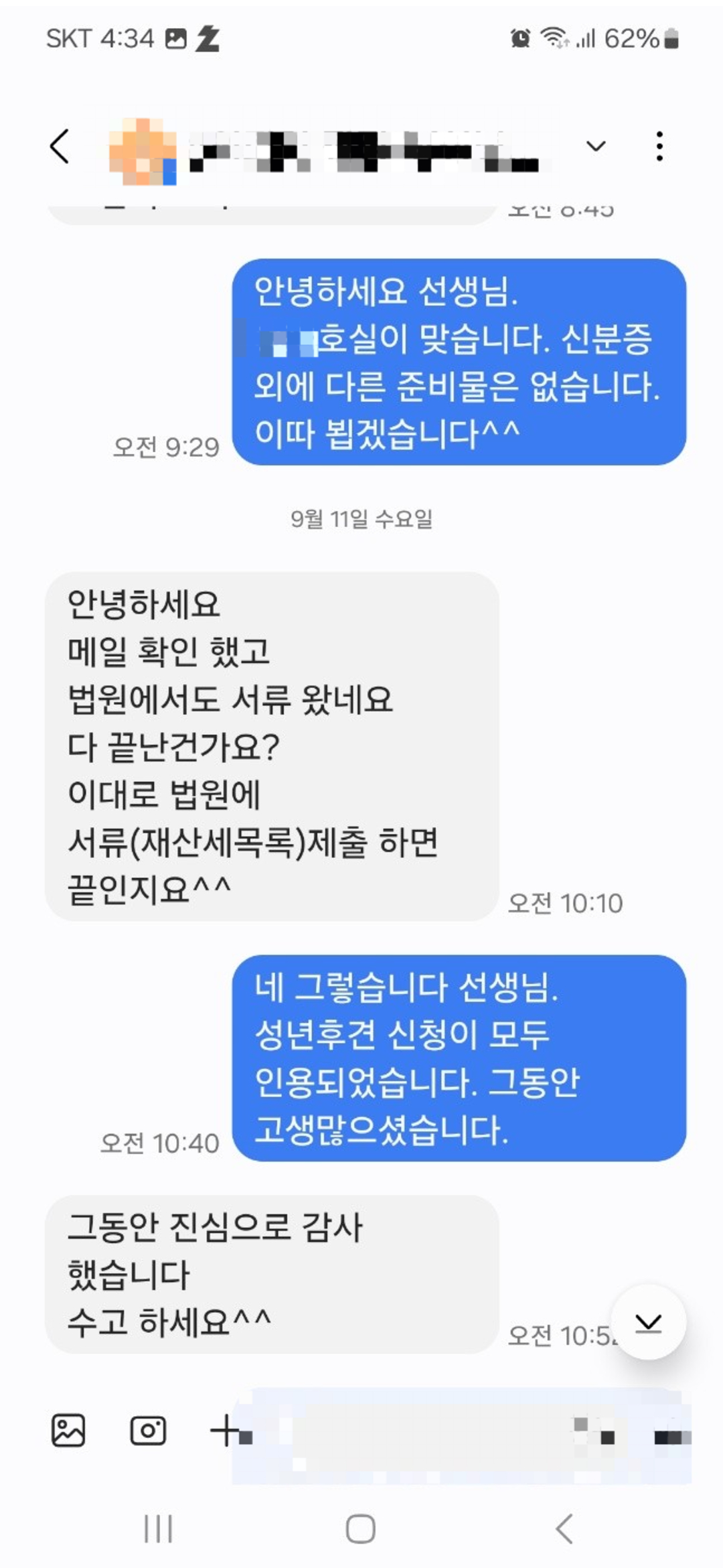
Task: Open the three-dot overflow menu
Action: click(659, 146)
